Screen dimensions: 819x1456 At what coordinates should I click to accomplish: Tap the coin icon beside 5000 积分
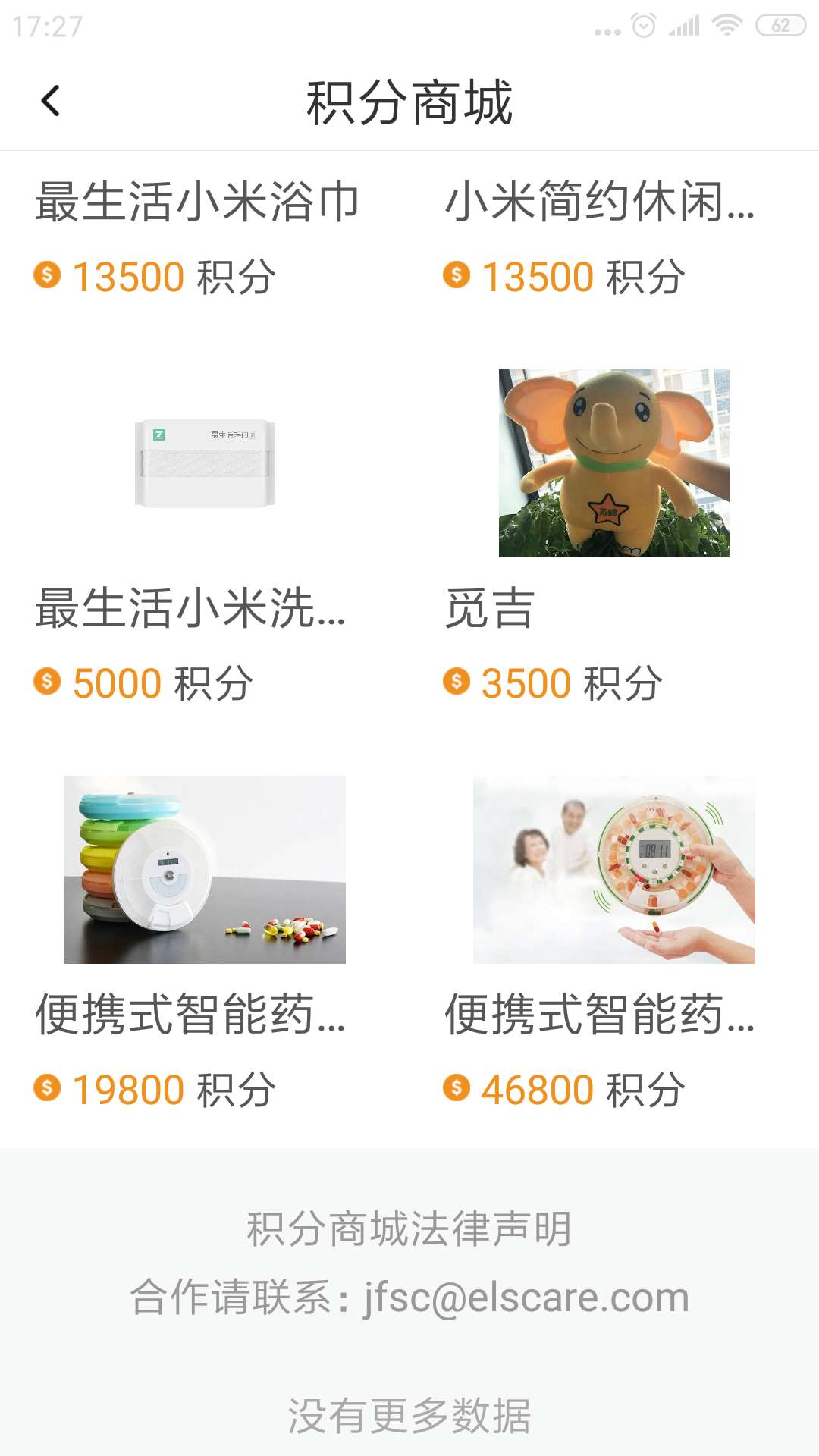coord(48,682)
